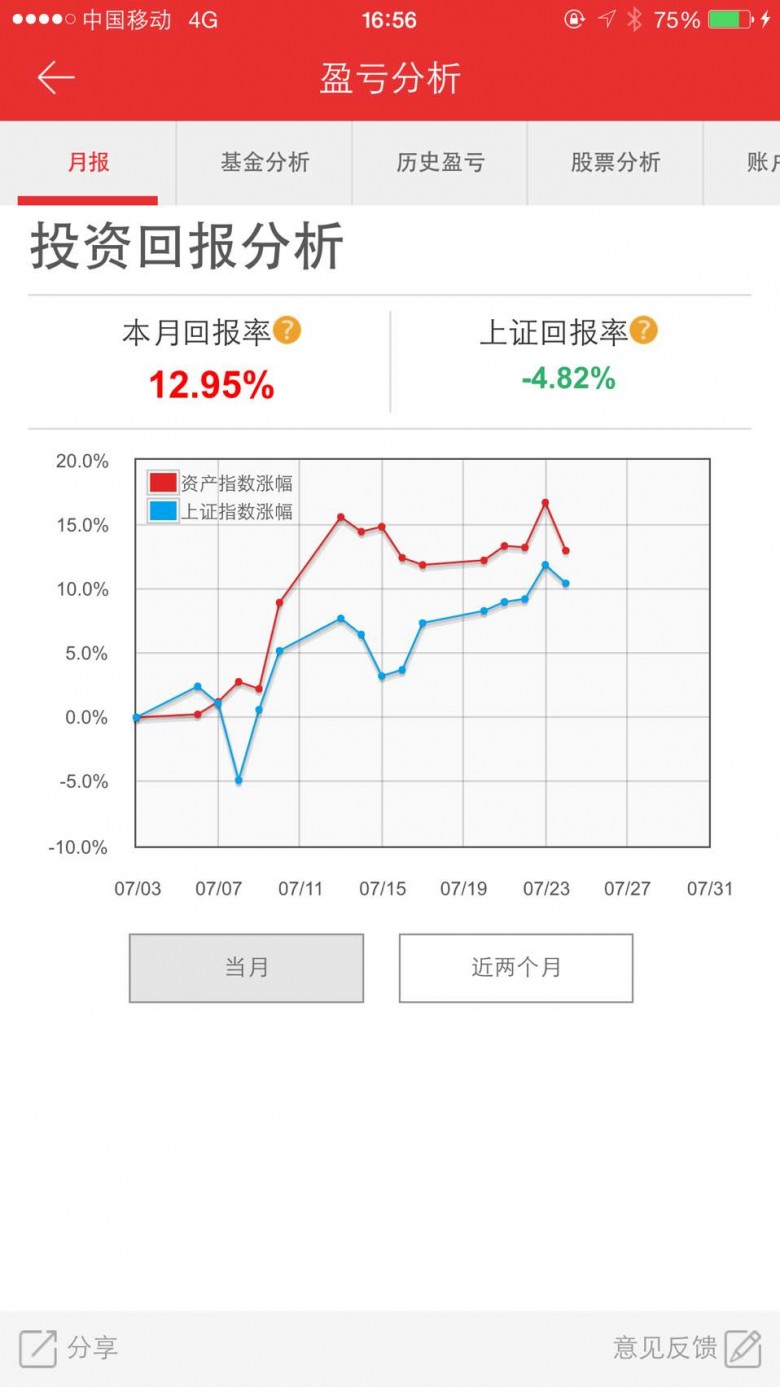Viewport: 780px width, 1387px height.
Task: Share this analysis via 分享
Action: (x=68, y=1348)
